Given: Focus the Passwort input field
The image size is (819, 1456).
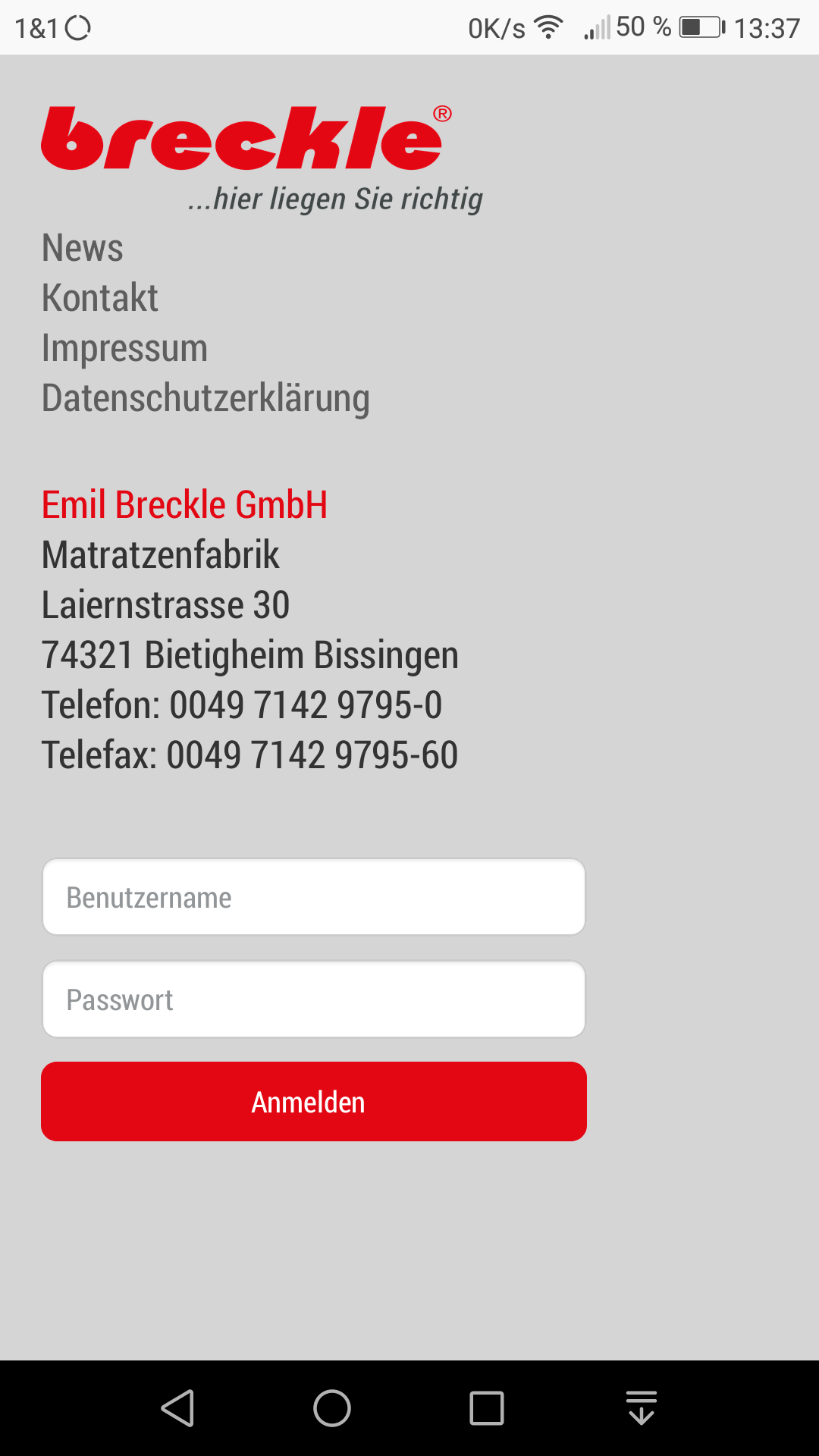Looking at the screenshot, I should pos(313,999).
